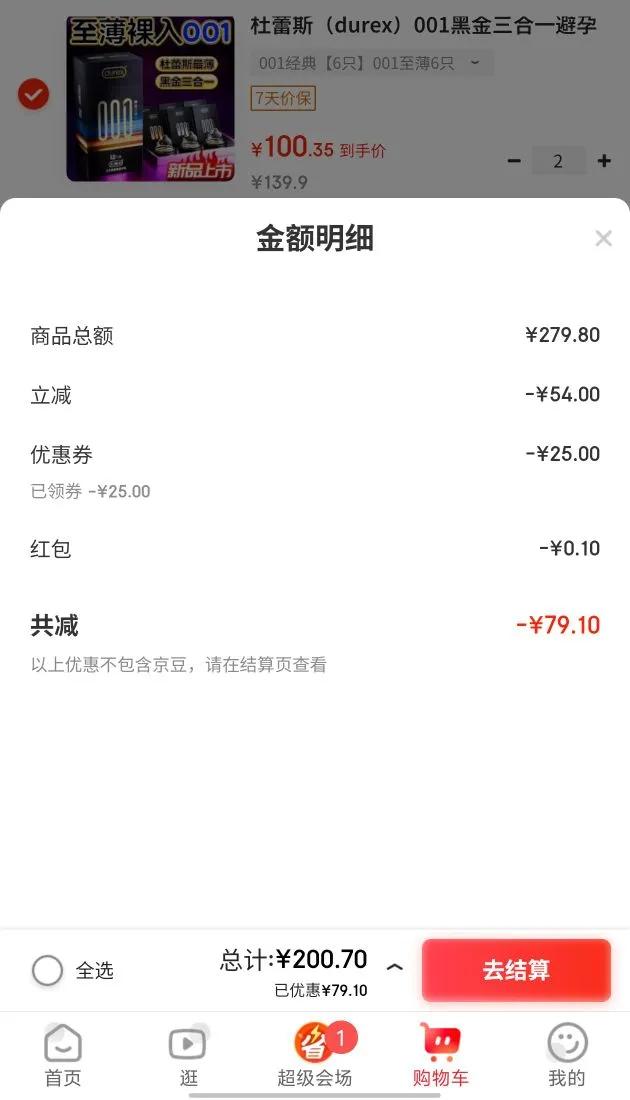Open the 我的 profile tab
630x1100 pixels.
[x=566, y=1055]
